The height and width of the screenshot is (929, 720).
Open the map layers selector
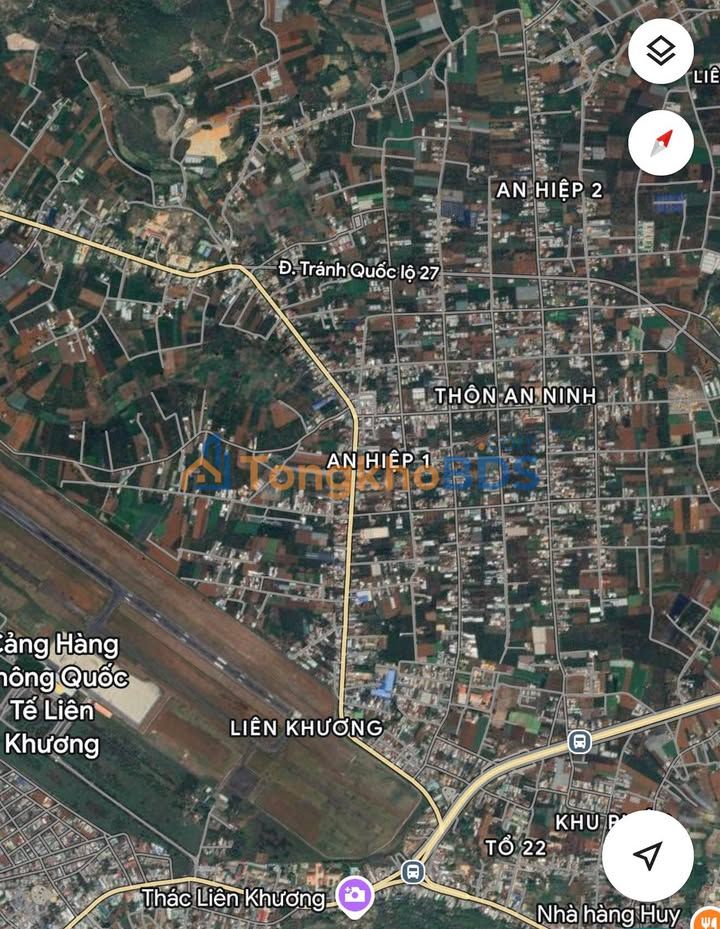[661, 51]
